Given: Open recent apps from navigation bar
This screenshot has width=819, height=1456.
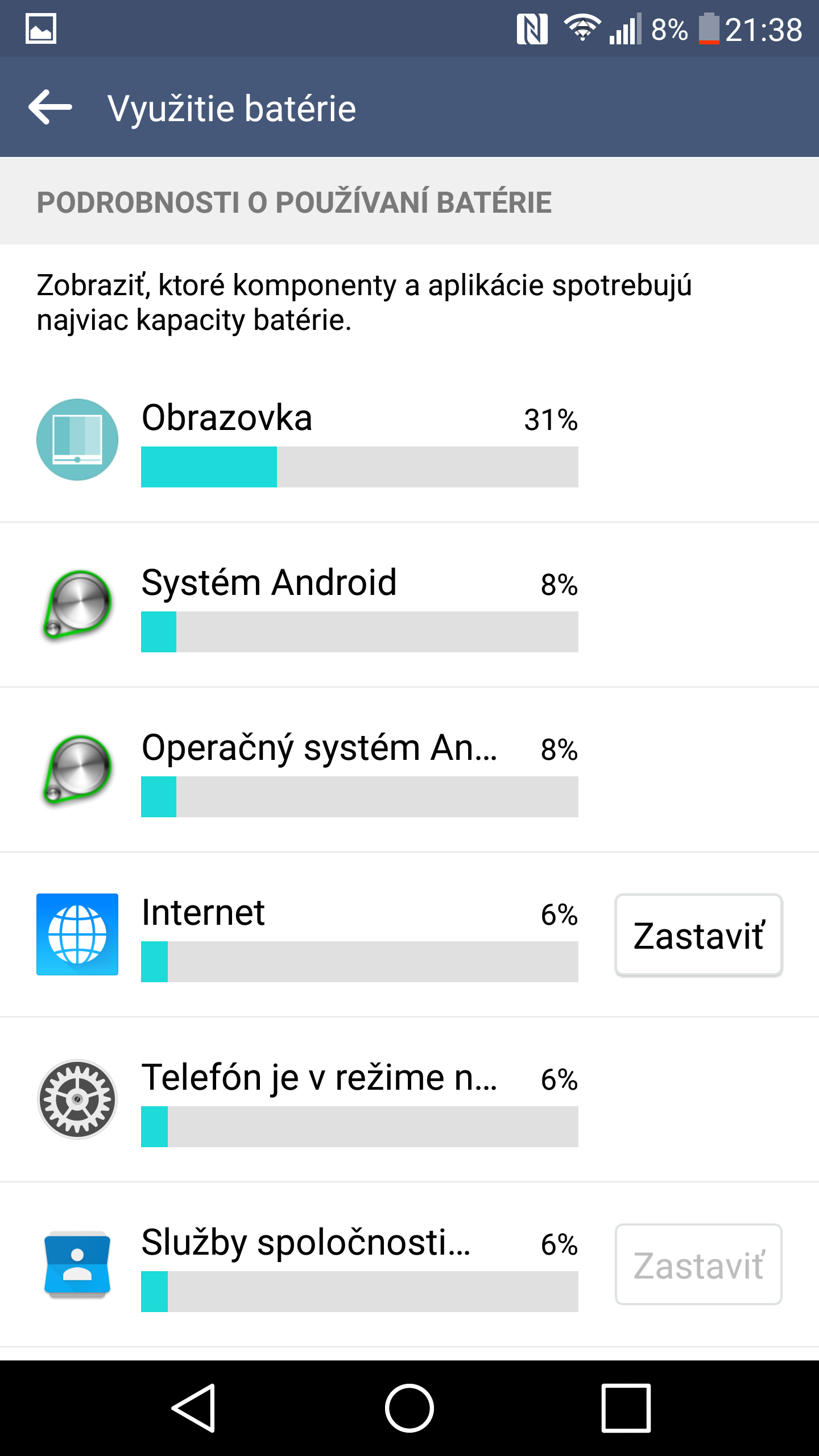Looking at the screenshot, I should pyautogui.click(x=626, y=1408).
